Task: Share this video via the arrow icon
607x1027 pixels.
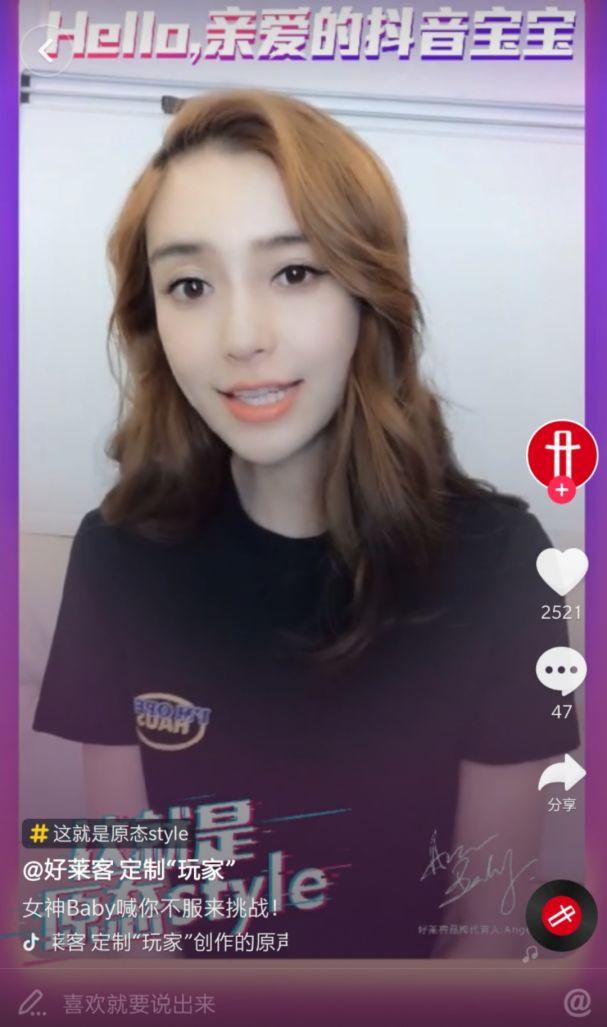Action: pyautogui.click(x=562, y=773)
